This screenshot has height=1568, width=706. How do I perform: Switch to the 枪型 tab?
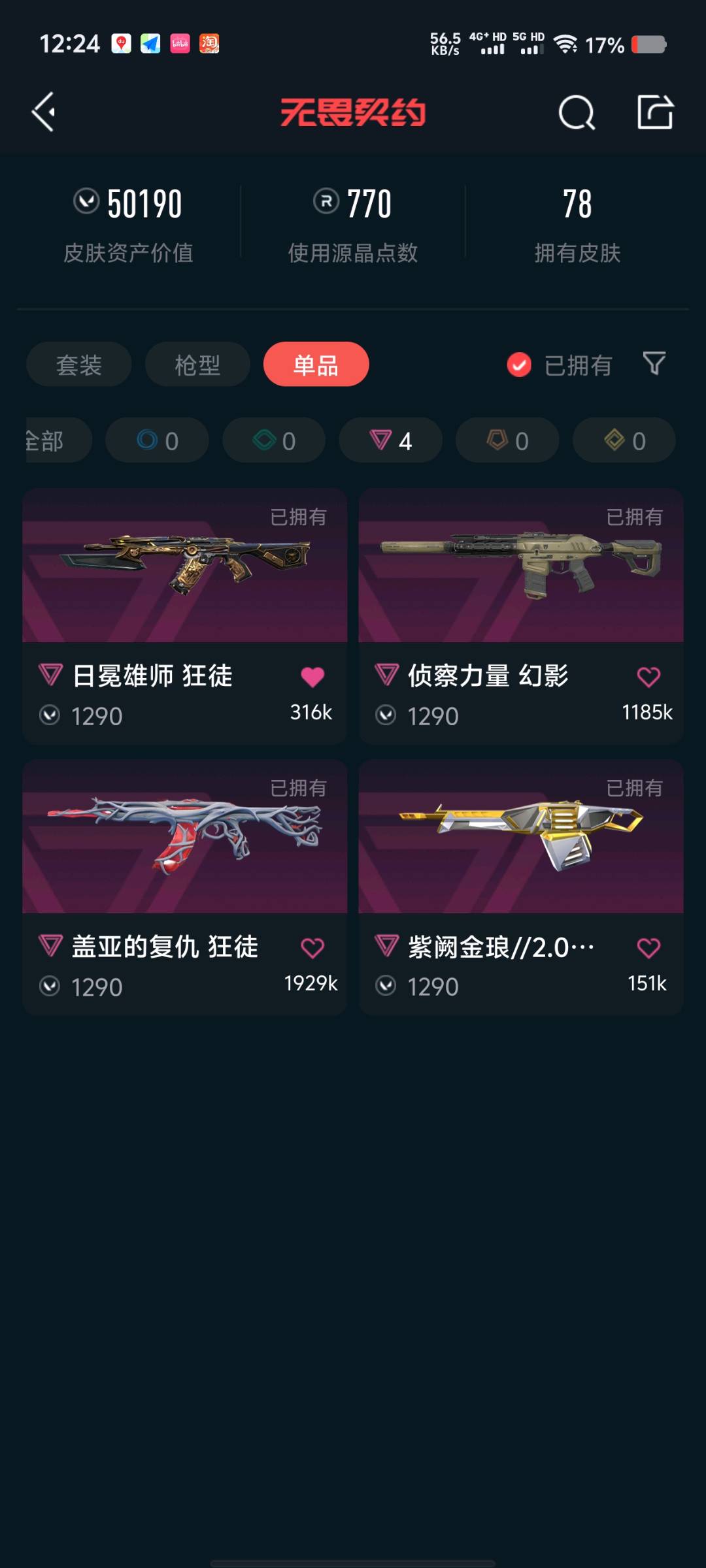coord(197,365)
